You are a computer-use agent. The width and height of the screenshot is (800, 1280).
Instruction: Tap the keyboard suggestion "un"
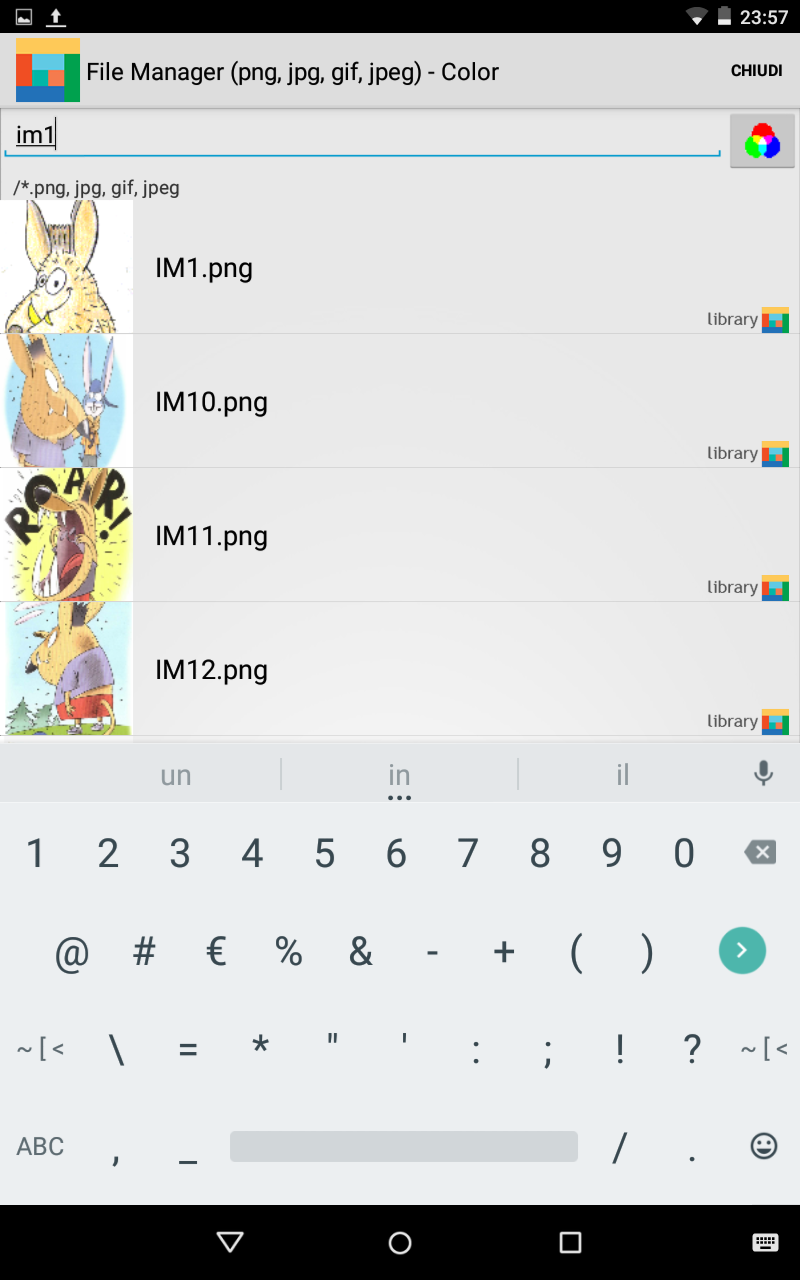click(176, 775)
